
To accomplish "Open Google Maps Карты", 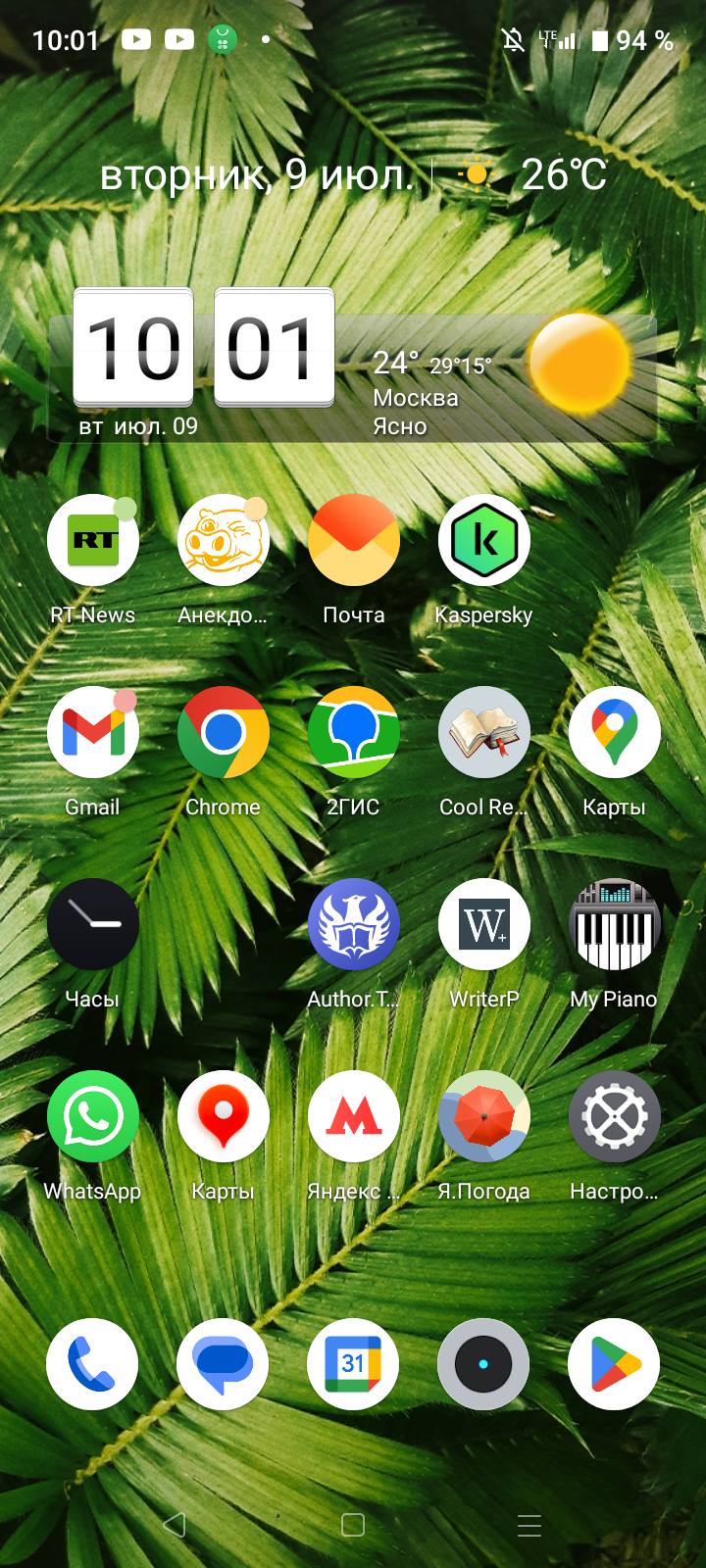I will (x=614, y=732).
